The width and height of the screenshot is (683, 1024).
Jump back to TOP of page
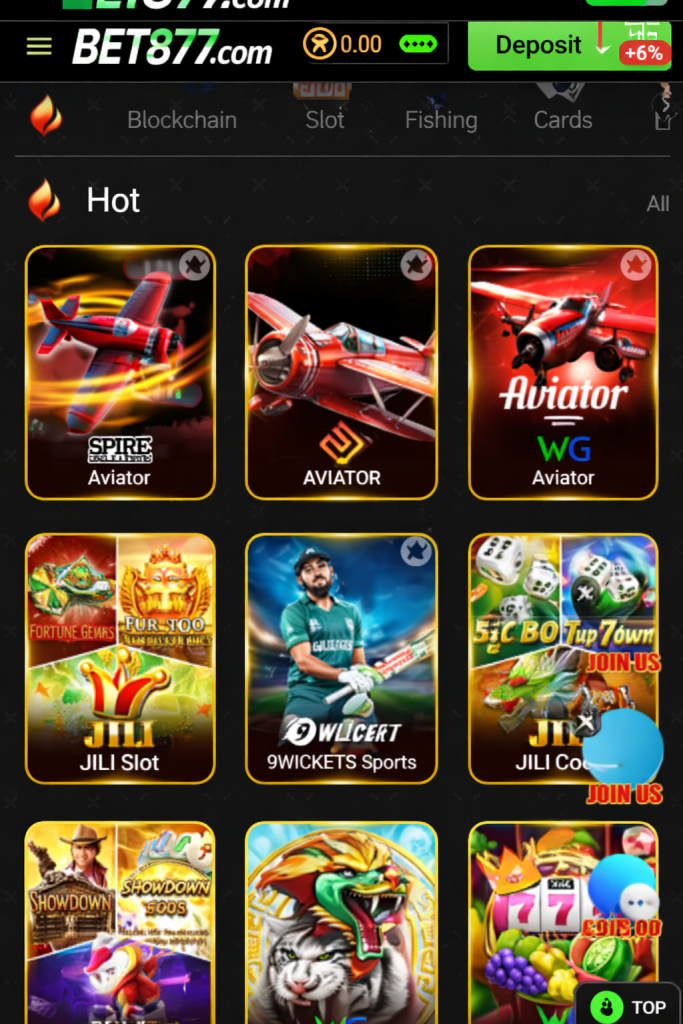point(633,1005)
